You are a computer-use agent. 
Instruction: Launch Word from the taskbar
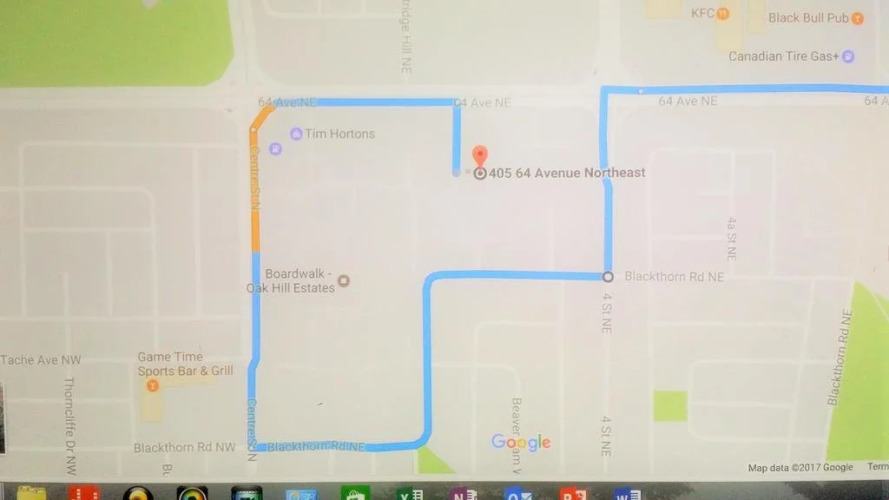(628, 494)
